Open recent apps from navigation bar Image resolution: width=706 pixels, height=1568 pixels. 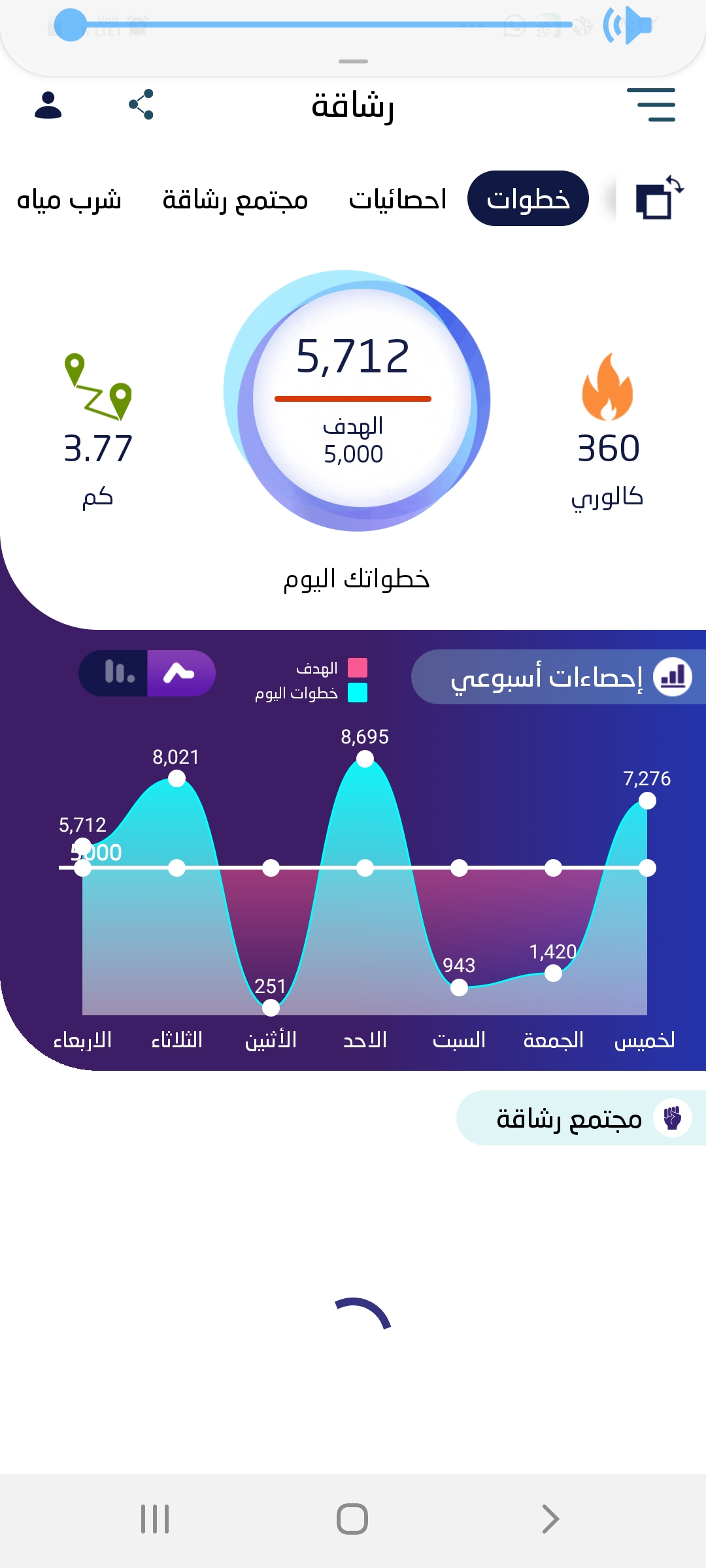point(155,1519)
